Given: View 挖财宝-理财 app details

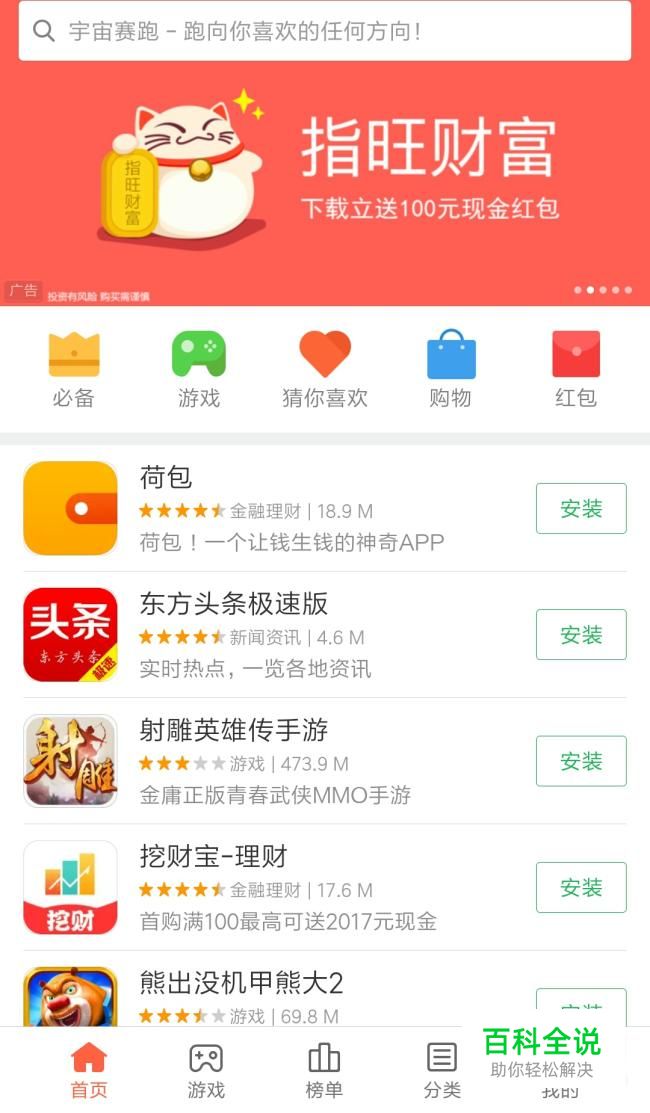Looking at the screenshot, I should point(300,887).
